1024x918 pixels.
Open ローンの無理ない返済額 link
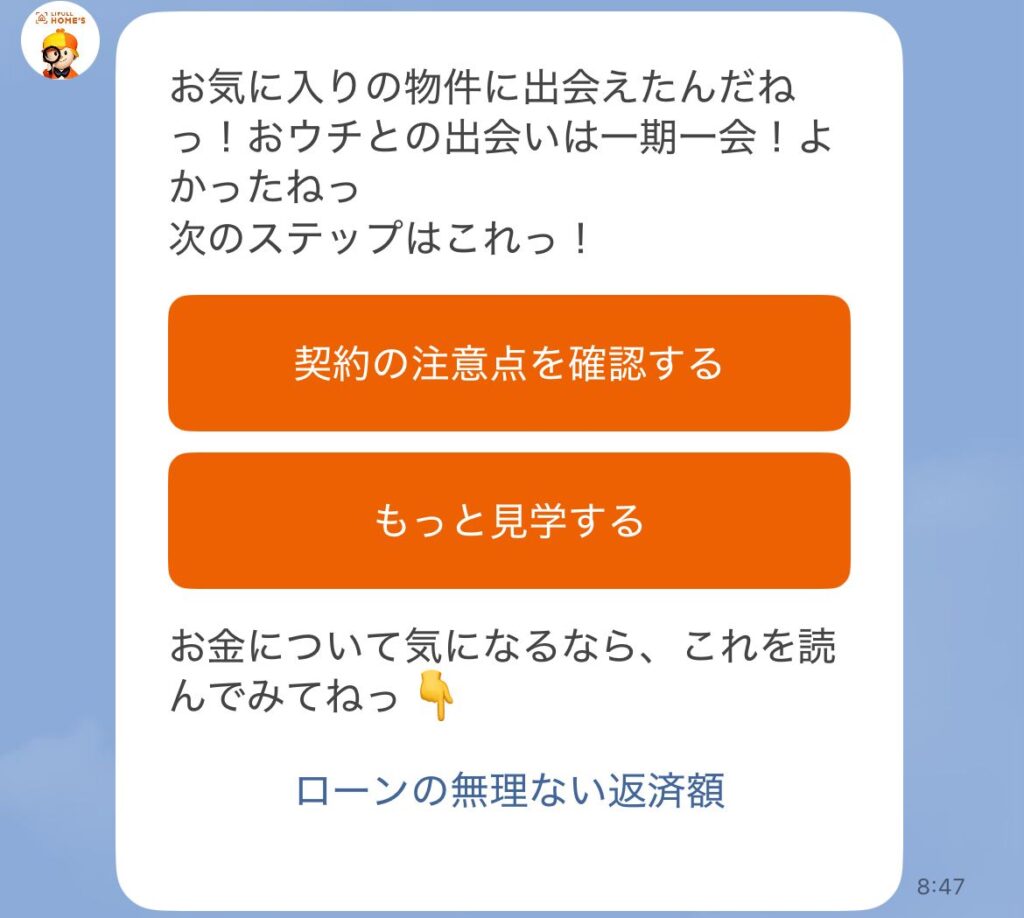[x=509, y=790]
